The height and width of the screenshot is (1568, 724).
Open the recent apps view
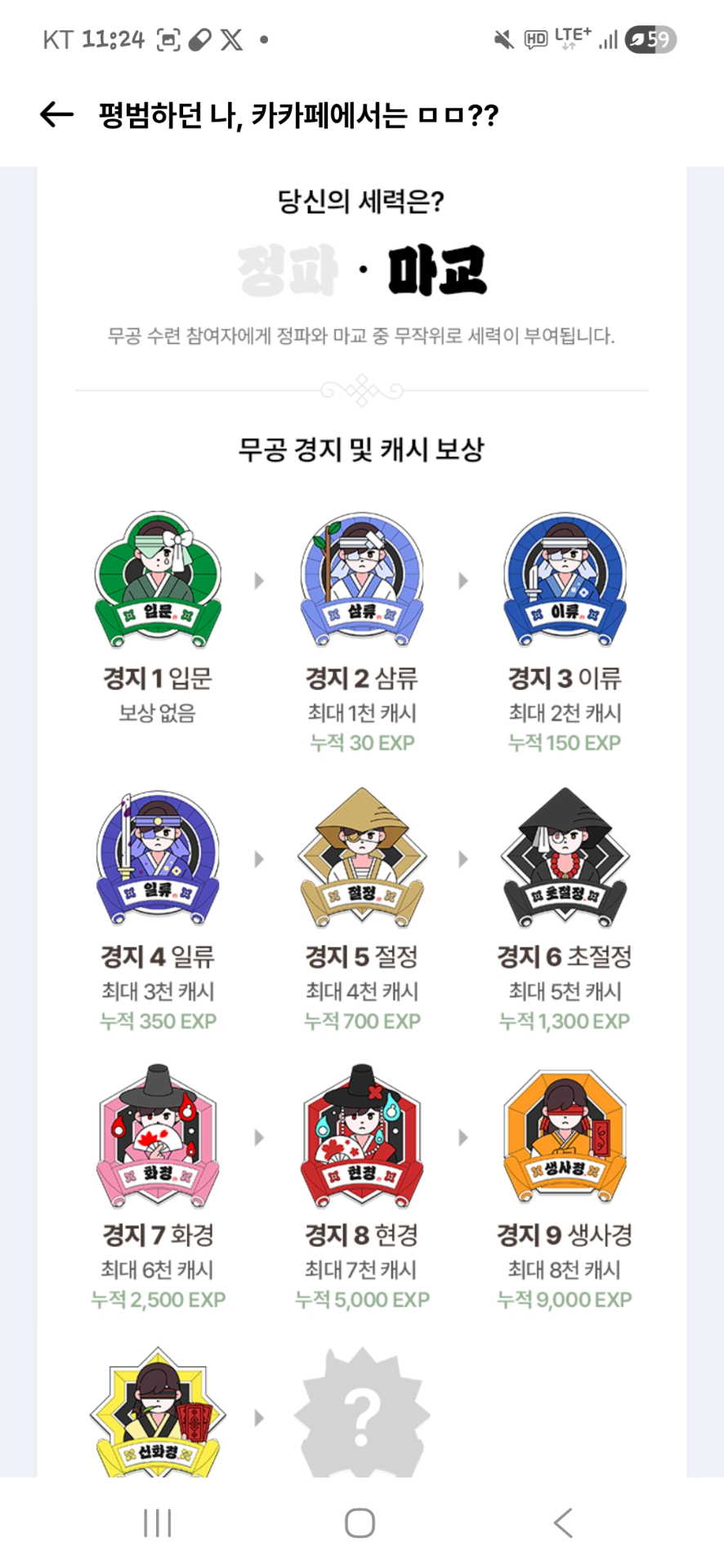click(x=158, y=1522)
